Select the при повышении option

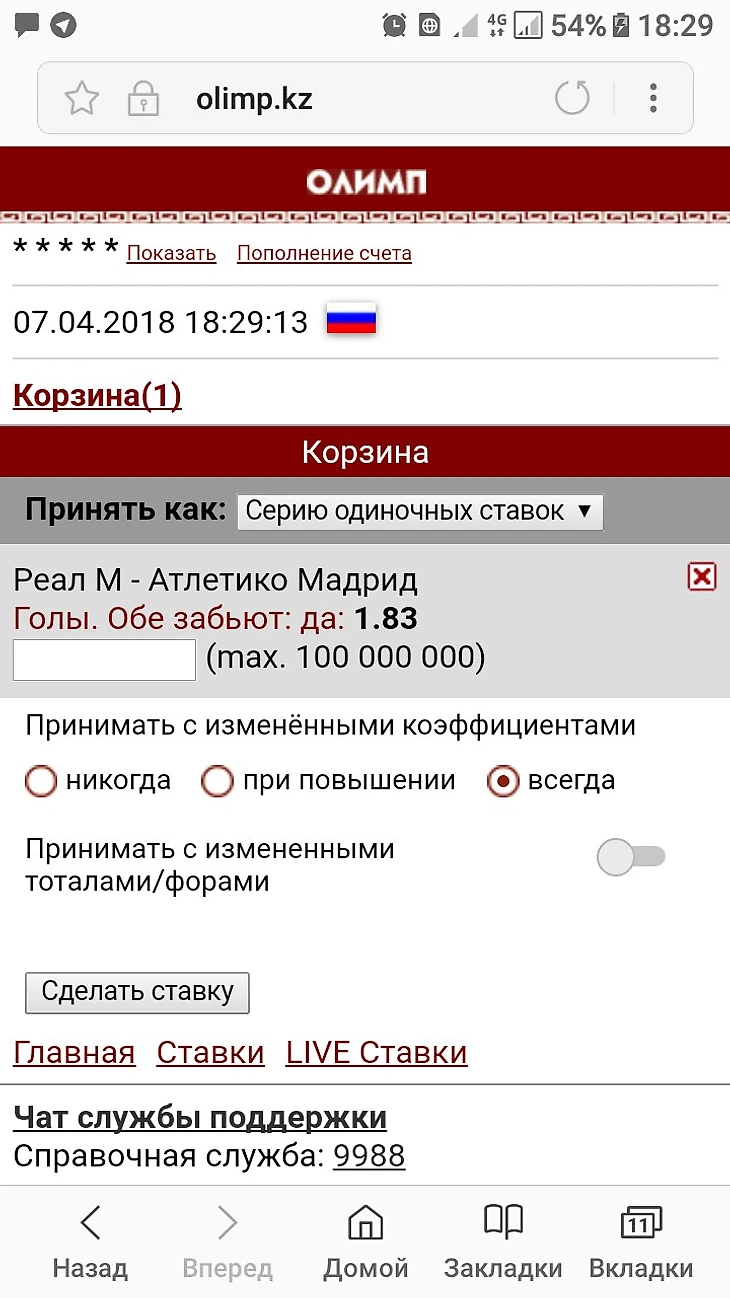(x=217, y=781)
